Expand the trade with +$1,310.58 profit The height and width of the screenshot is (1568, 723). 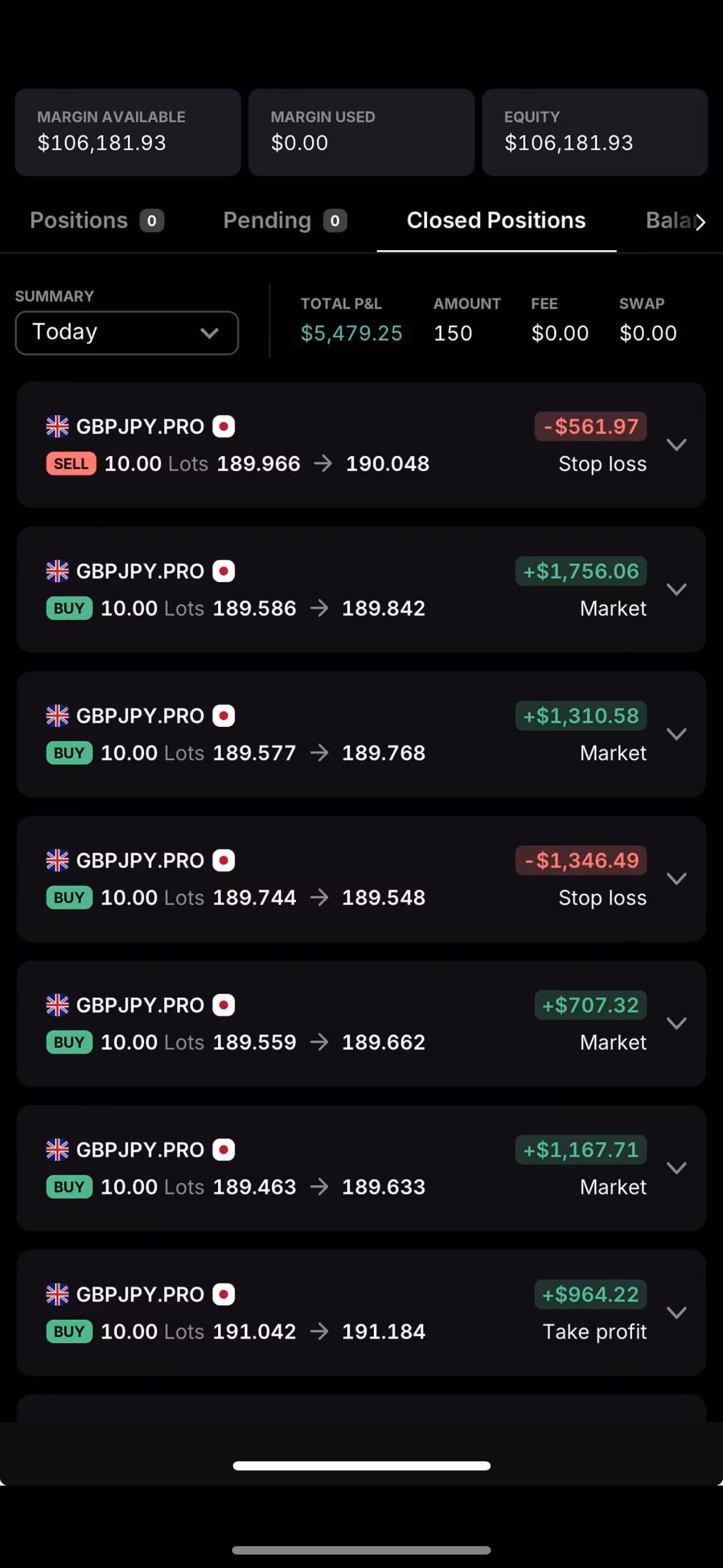click(676, 734)
